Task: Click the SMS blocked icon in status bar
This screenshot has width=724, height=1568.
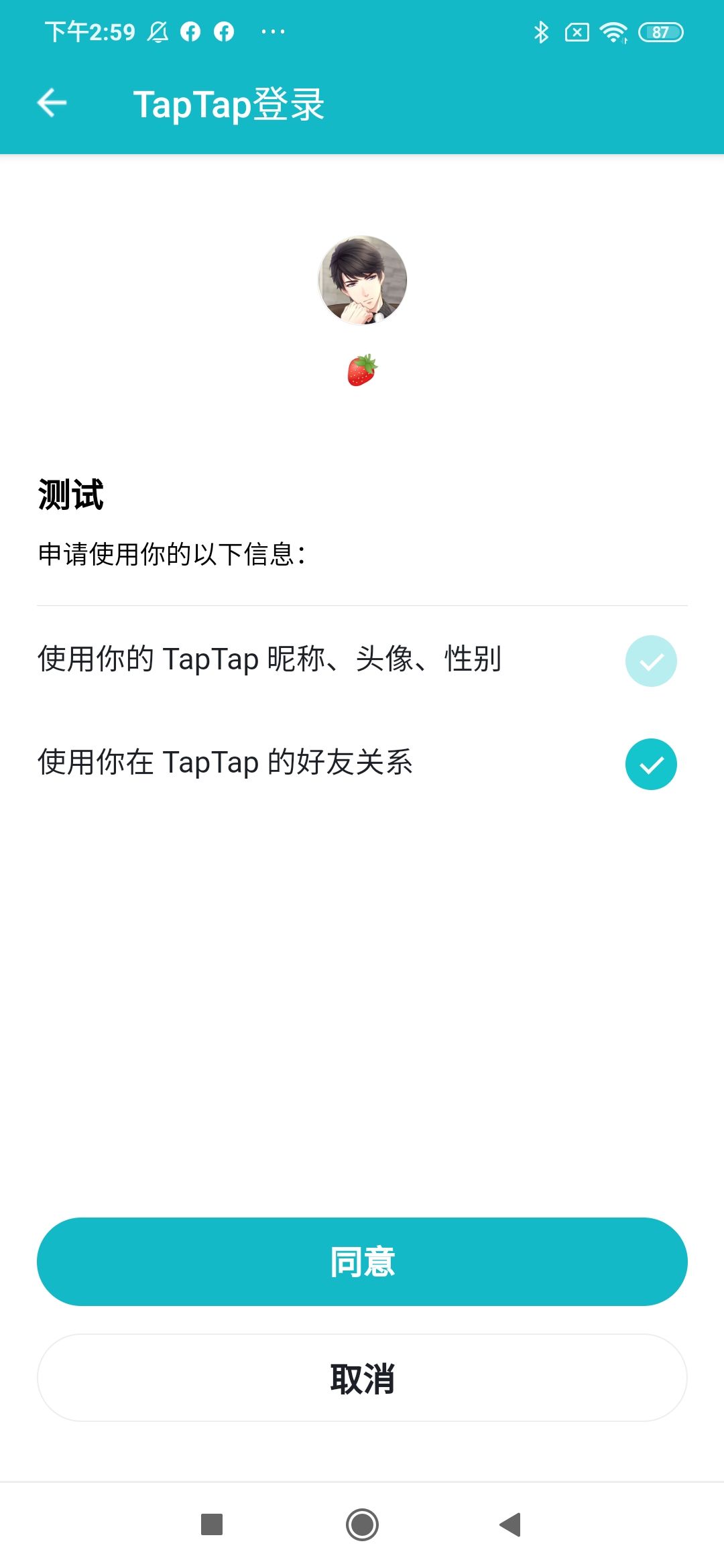Action: tap(577, 31)
